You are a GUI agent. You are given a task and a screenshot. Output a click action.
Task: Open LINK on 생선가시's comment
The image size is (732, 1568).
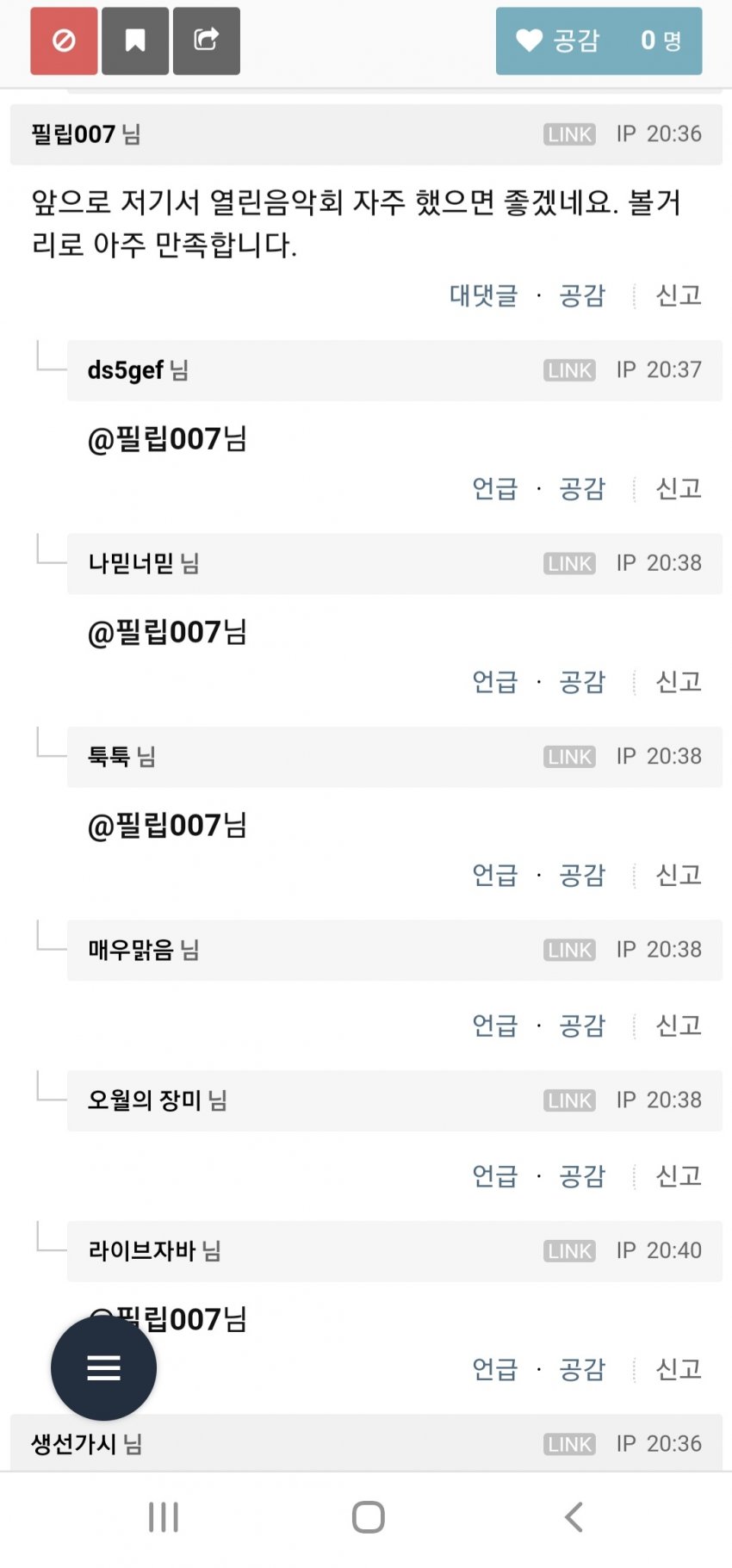[569, 1444]
